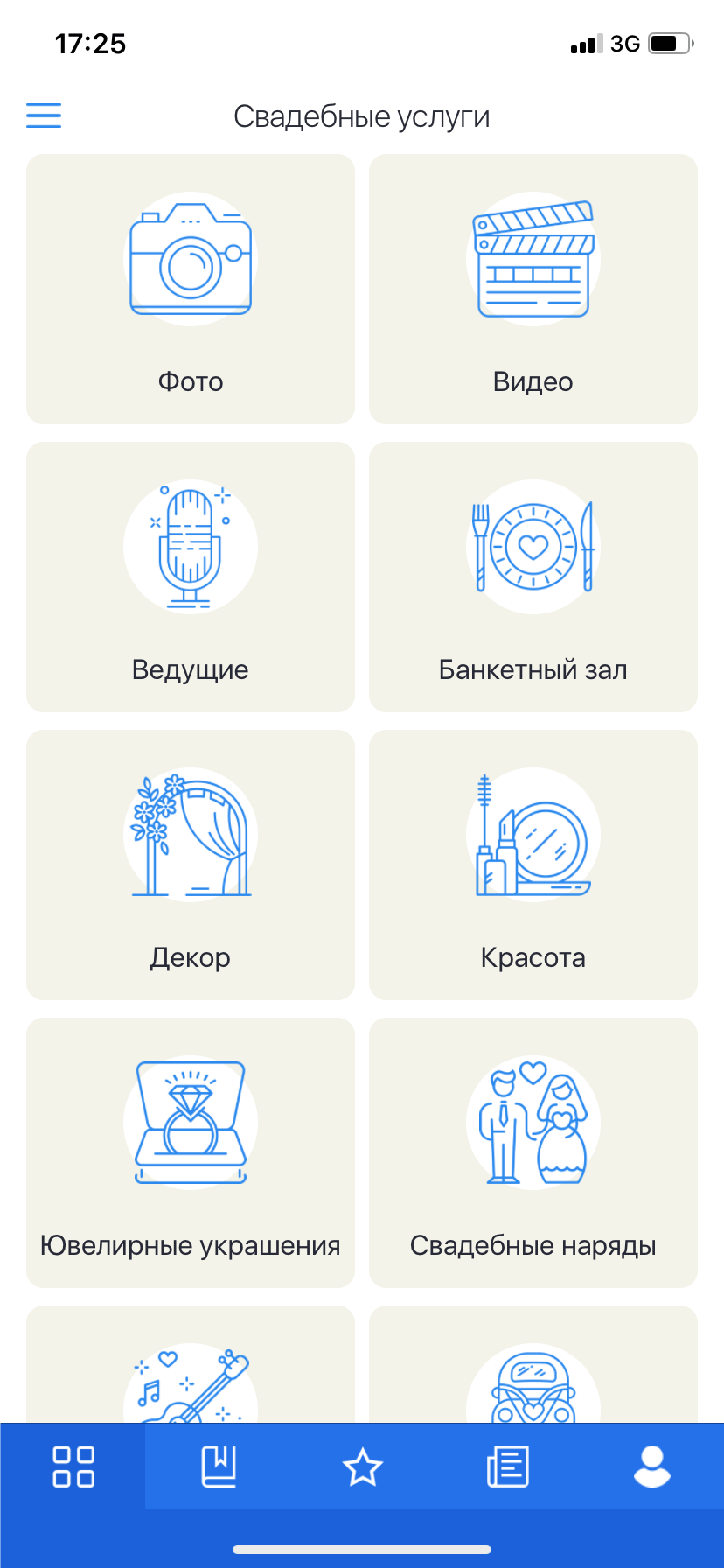The image size is (724, 1568).
Task: Select the Ведущие category card
Action: 191,577
